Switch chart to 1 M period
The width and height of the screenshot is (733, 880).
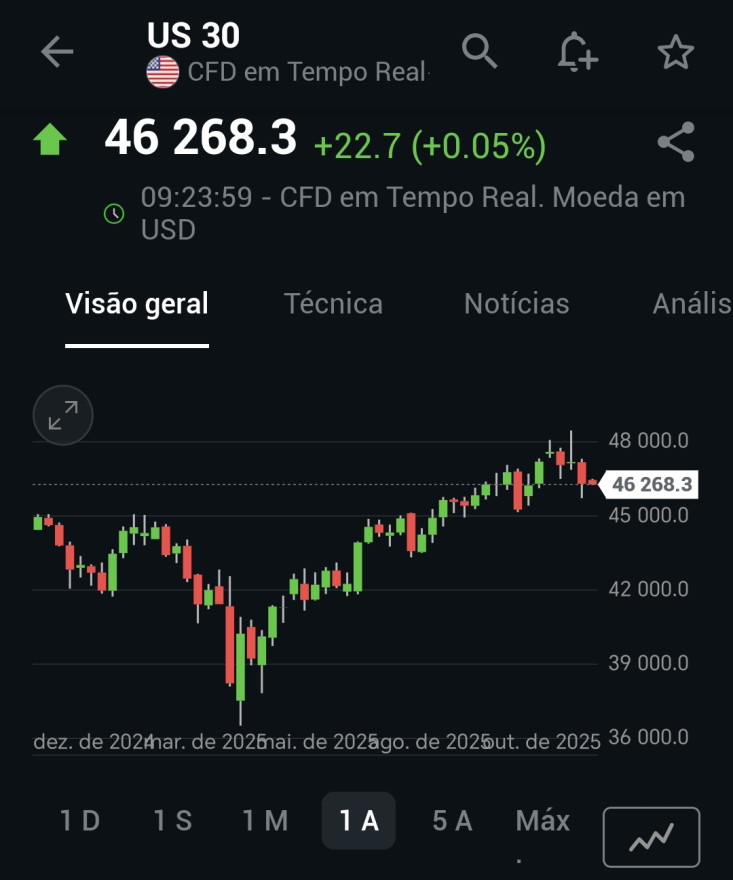tap(264, 821)
